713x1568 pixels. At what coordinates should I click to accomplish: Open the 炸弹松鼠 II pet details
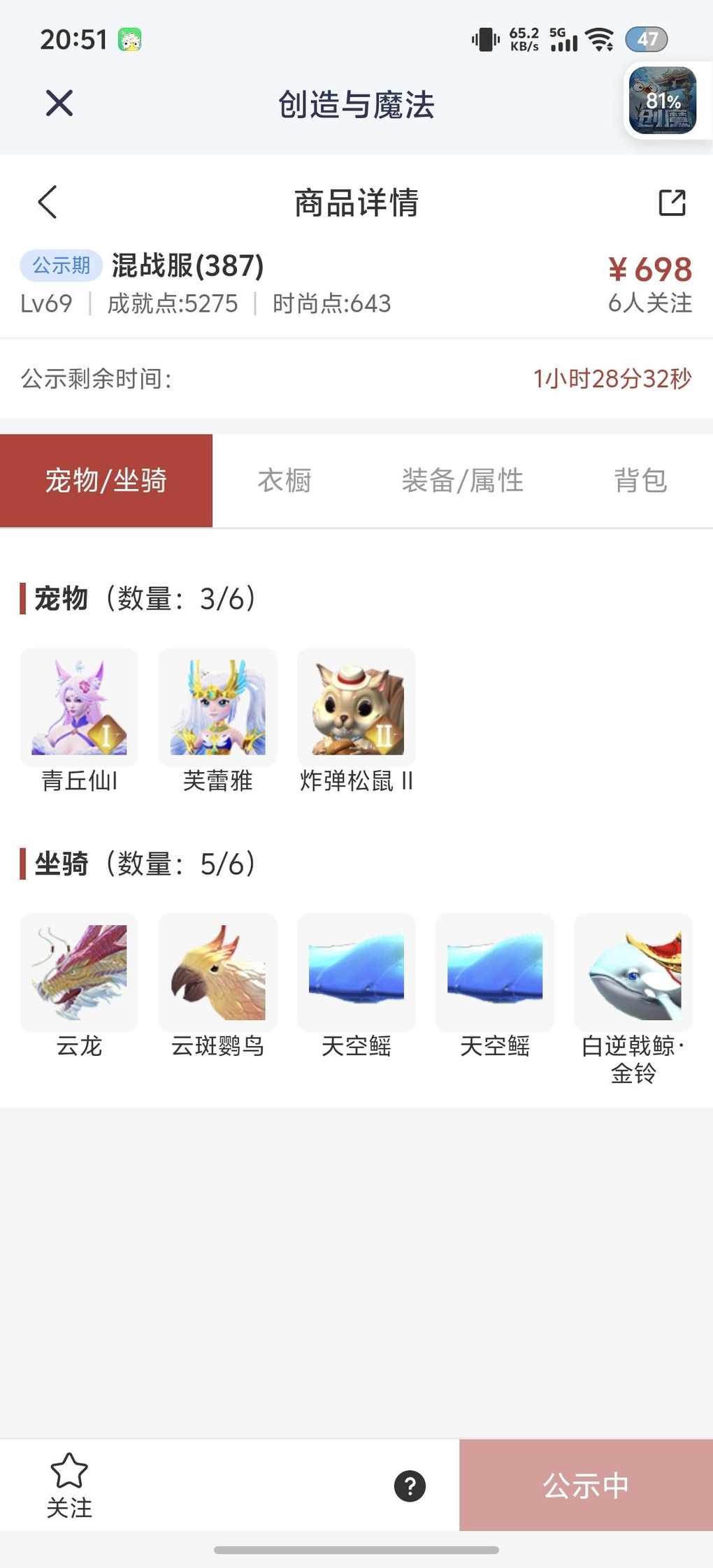point(356,707)
